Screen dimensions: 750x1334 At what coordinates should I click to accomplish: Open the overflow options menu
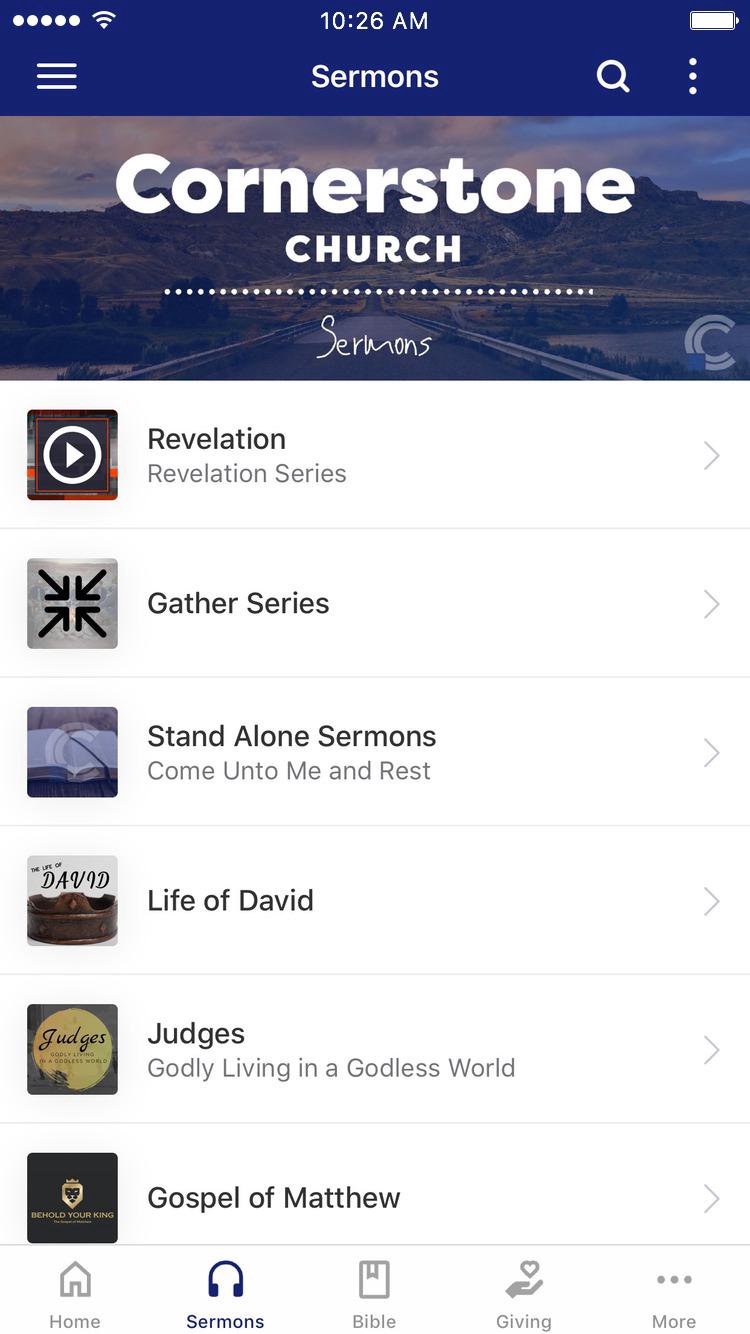click(692, 76)
